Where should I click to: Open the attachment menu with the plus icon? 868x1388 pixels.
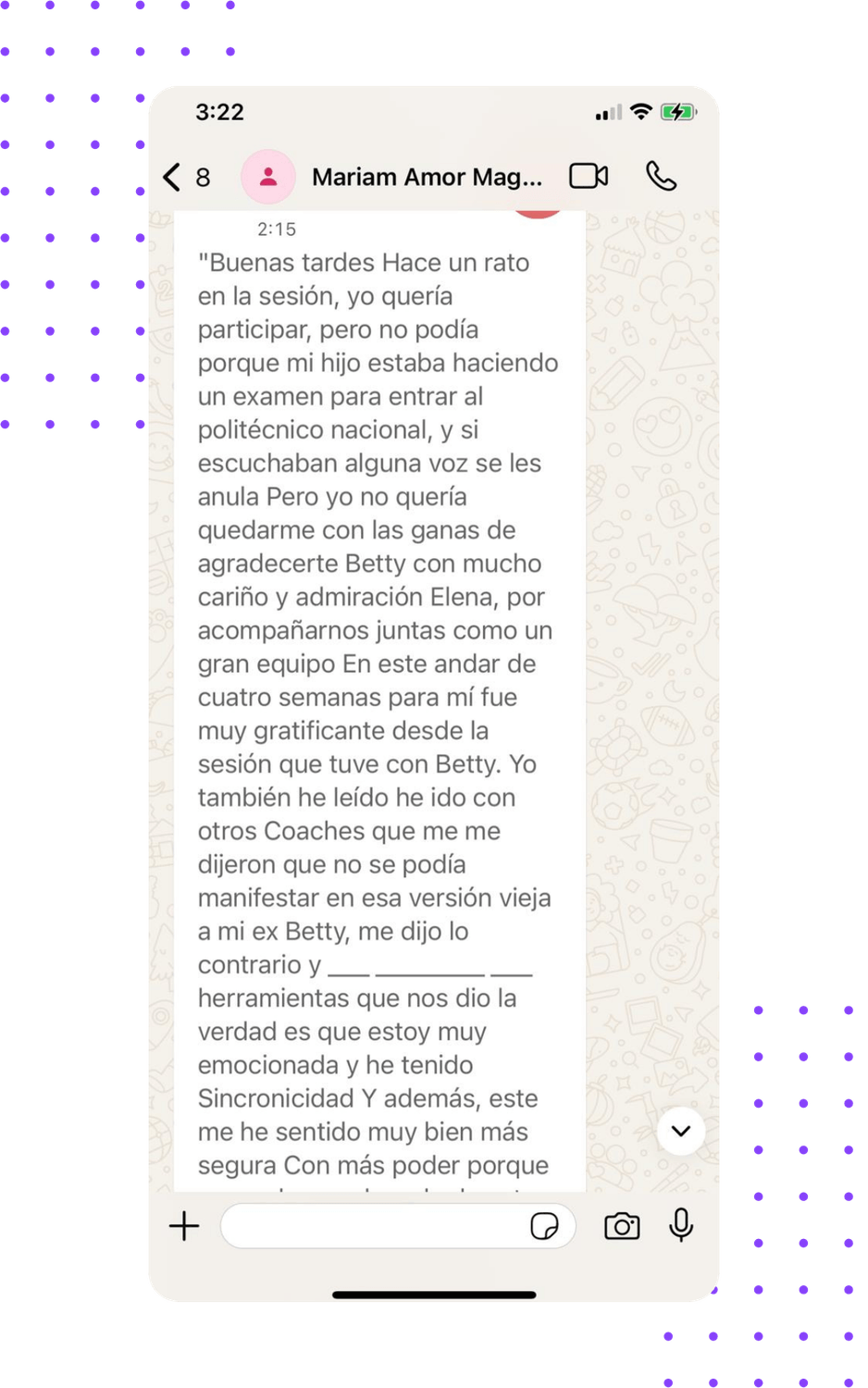point(184,1226)
